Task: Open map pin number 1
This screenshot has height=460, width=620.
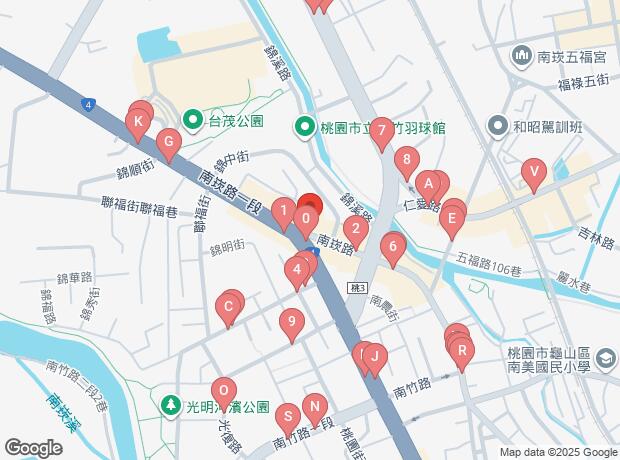Action: click(x=284, y=214)
